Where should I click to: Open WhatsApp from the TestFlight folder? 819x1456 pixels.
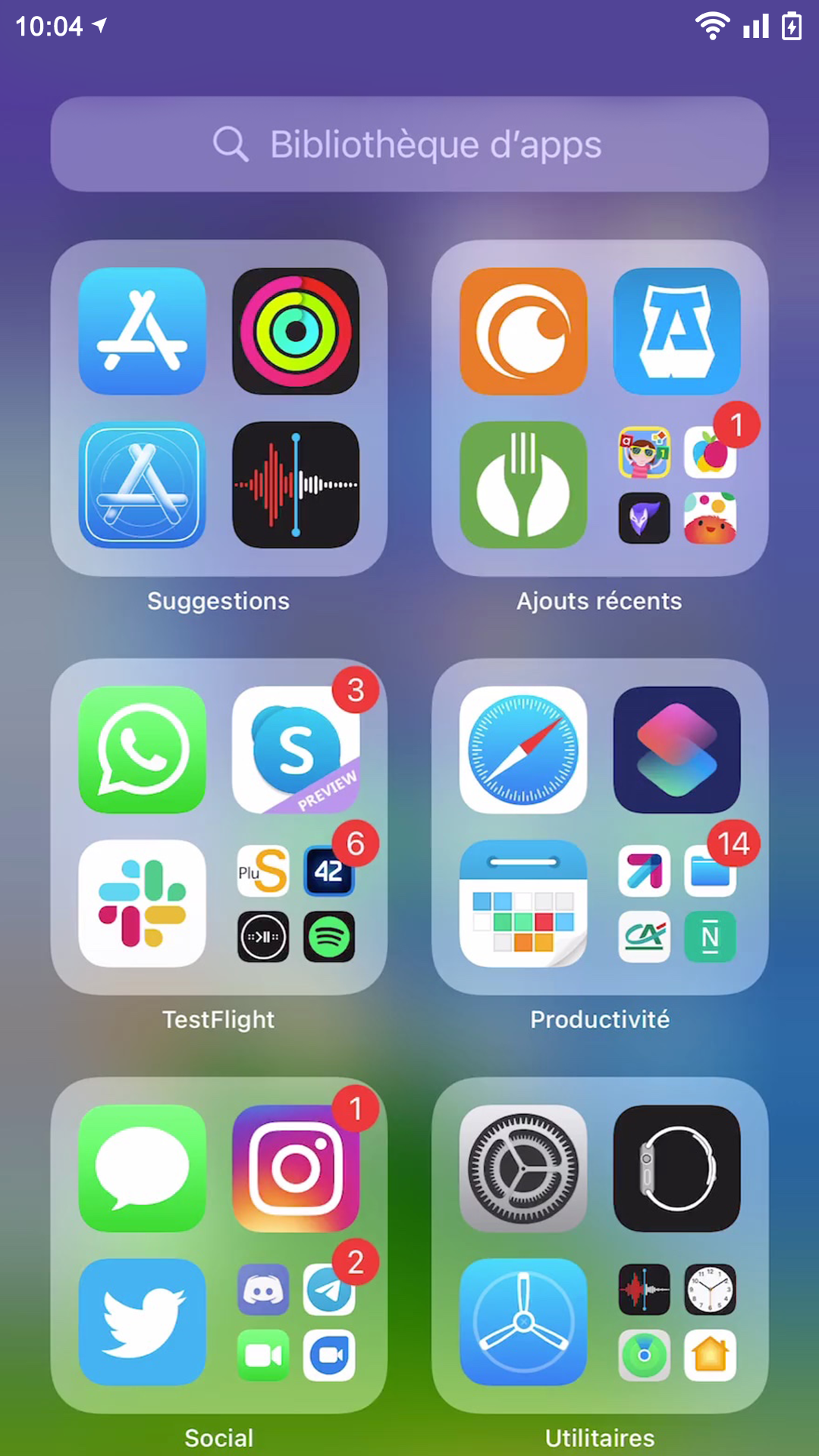pos(142,751)
